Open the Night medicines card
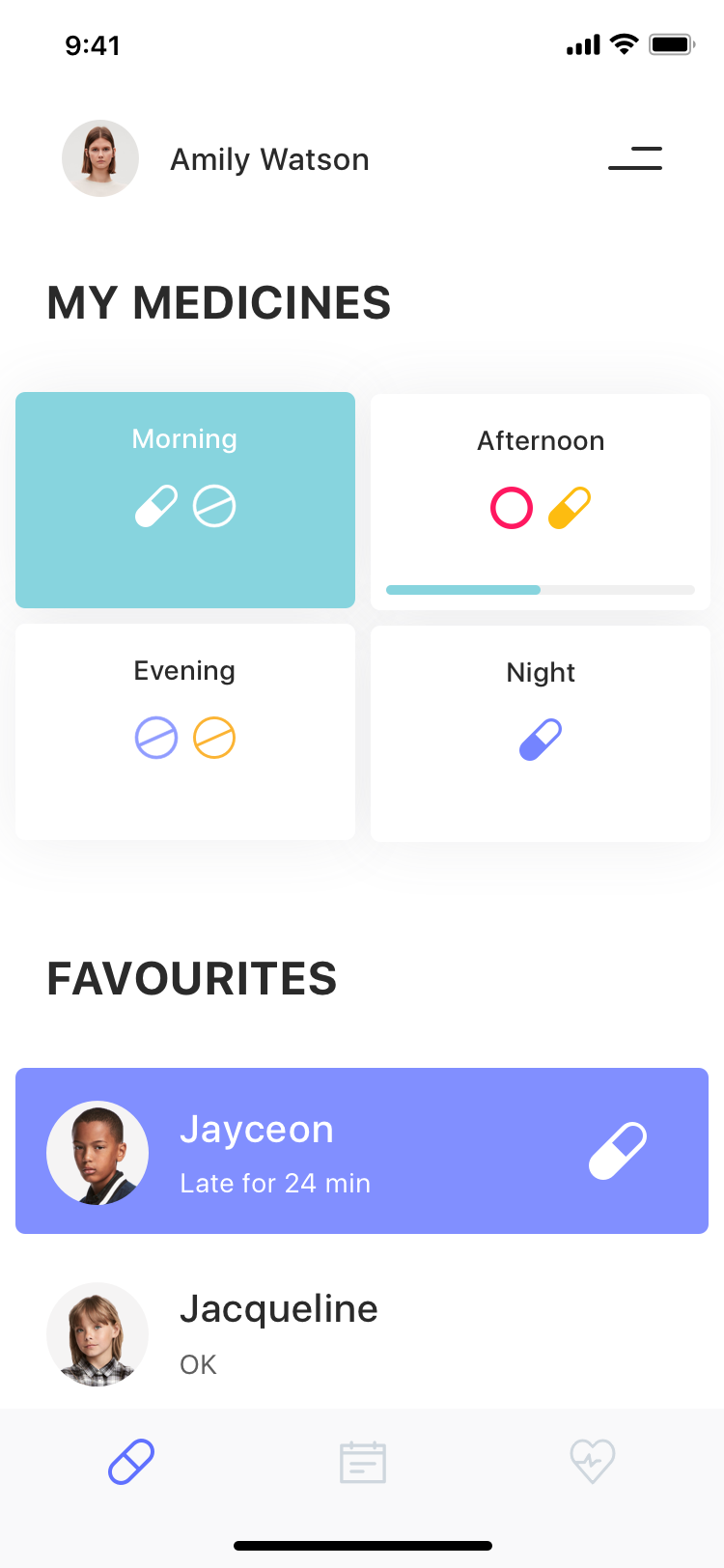The width and height of the screenshot is (724, 1568). [541, 733]
